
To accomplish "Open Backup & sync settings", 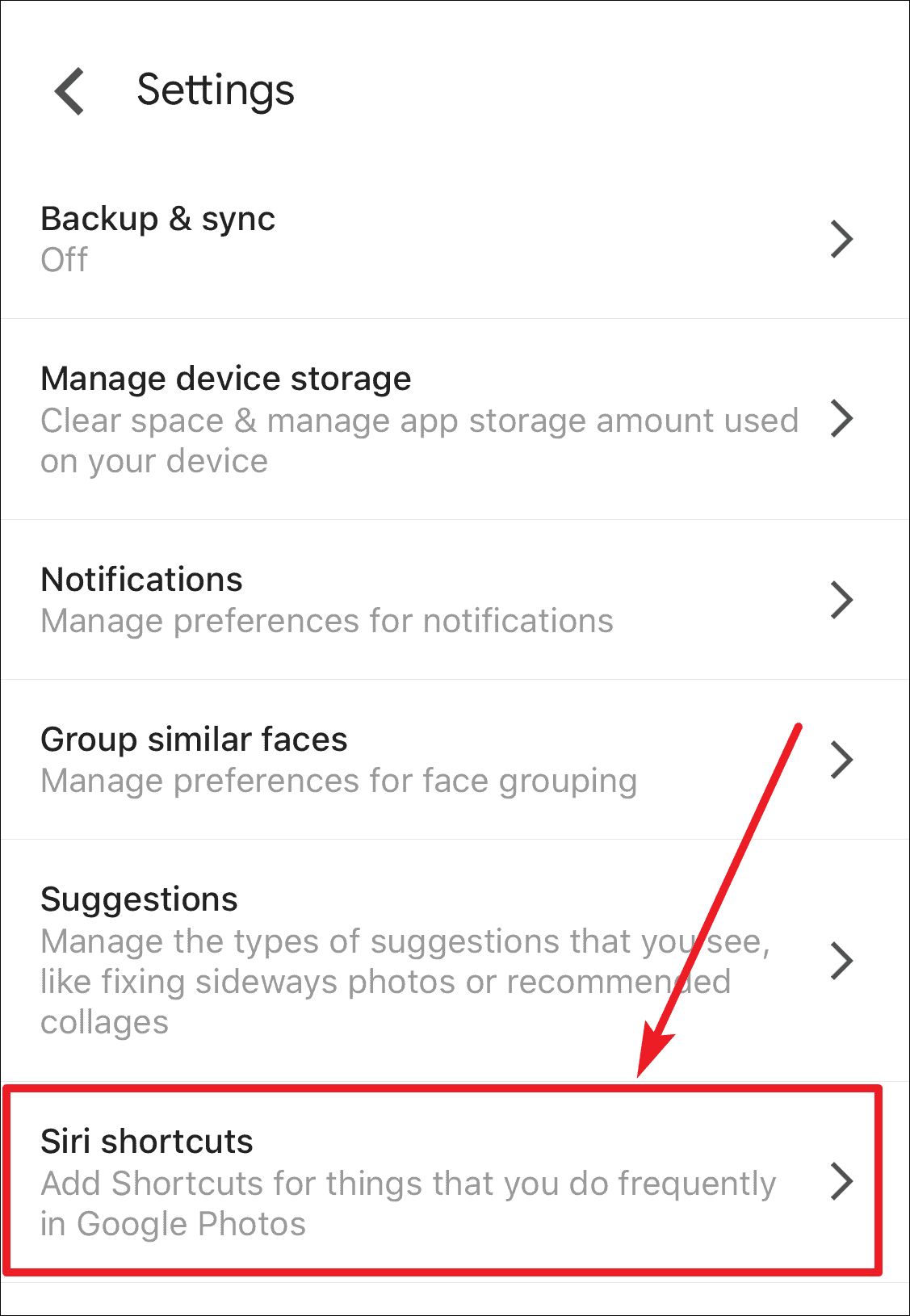I will (436, 239).
